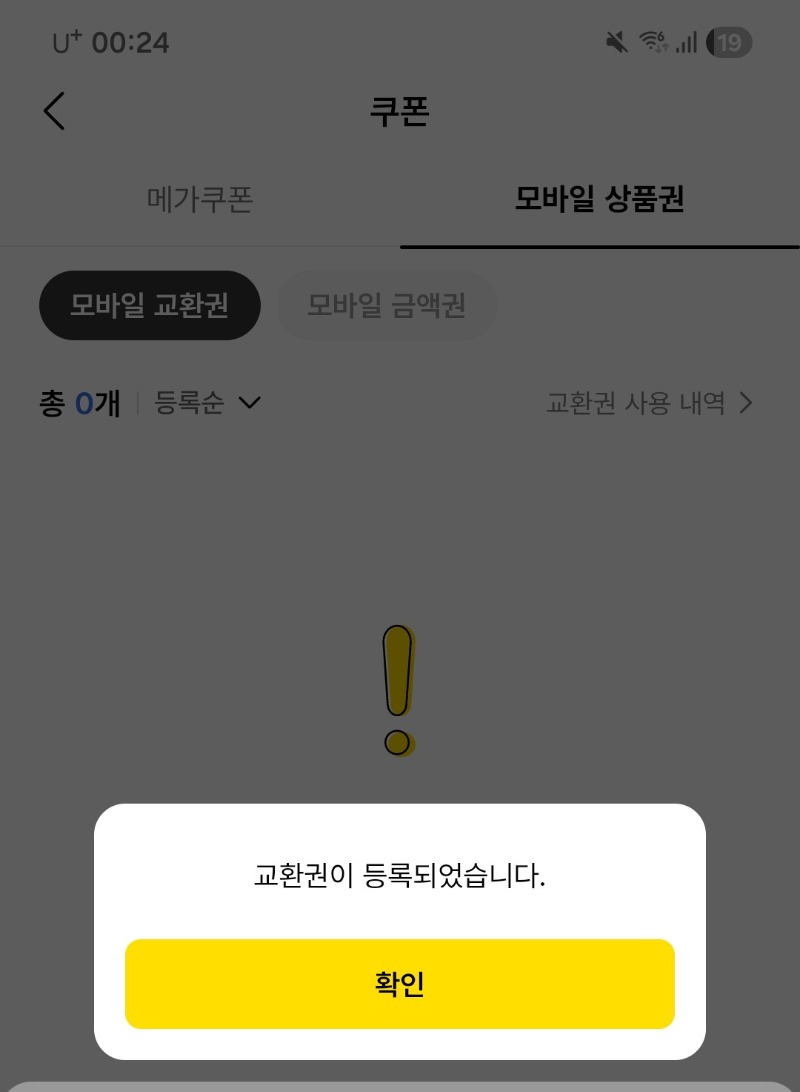Tap the battery indicator showing 19

tap(729, 42)
